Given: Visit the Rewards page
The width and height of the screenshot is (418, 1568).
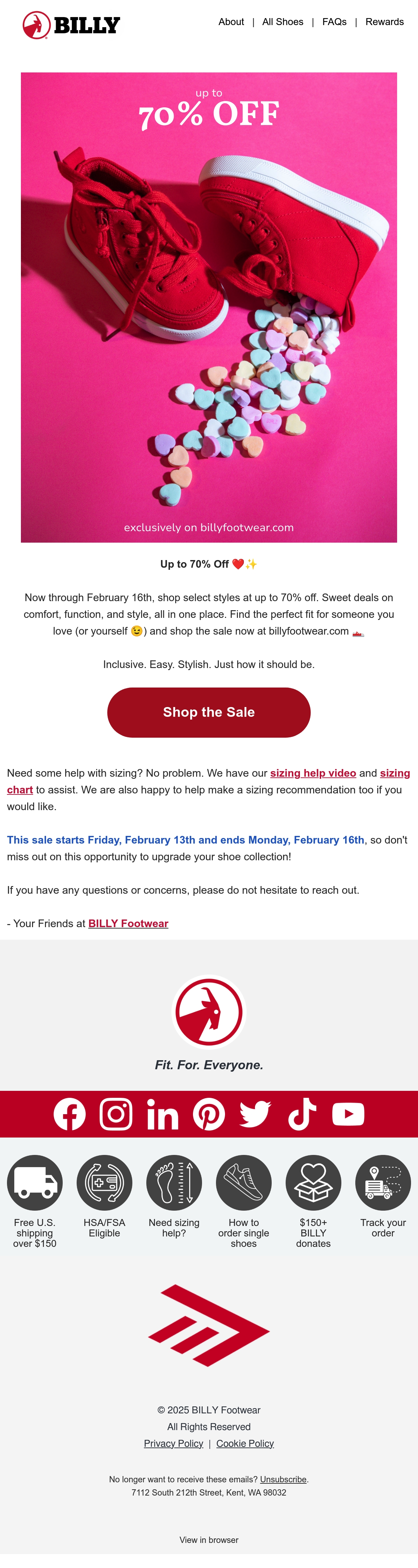Looking at the screenshot, I should point(385,22).
